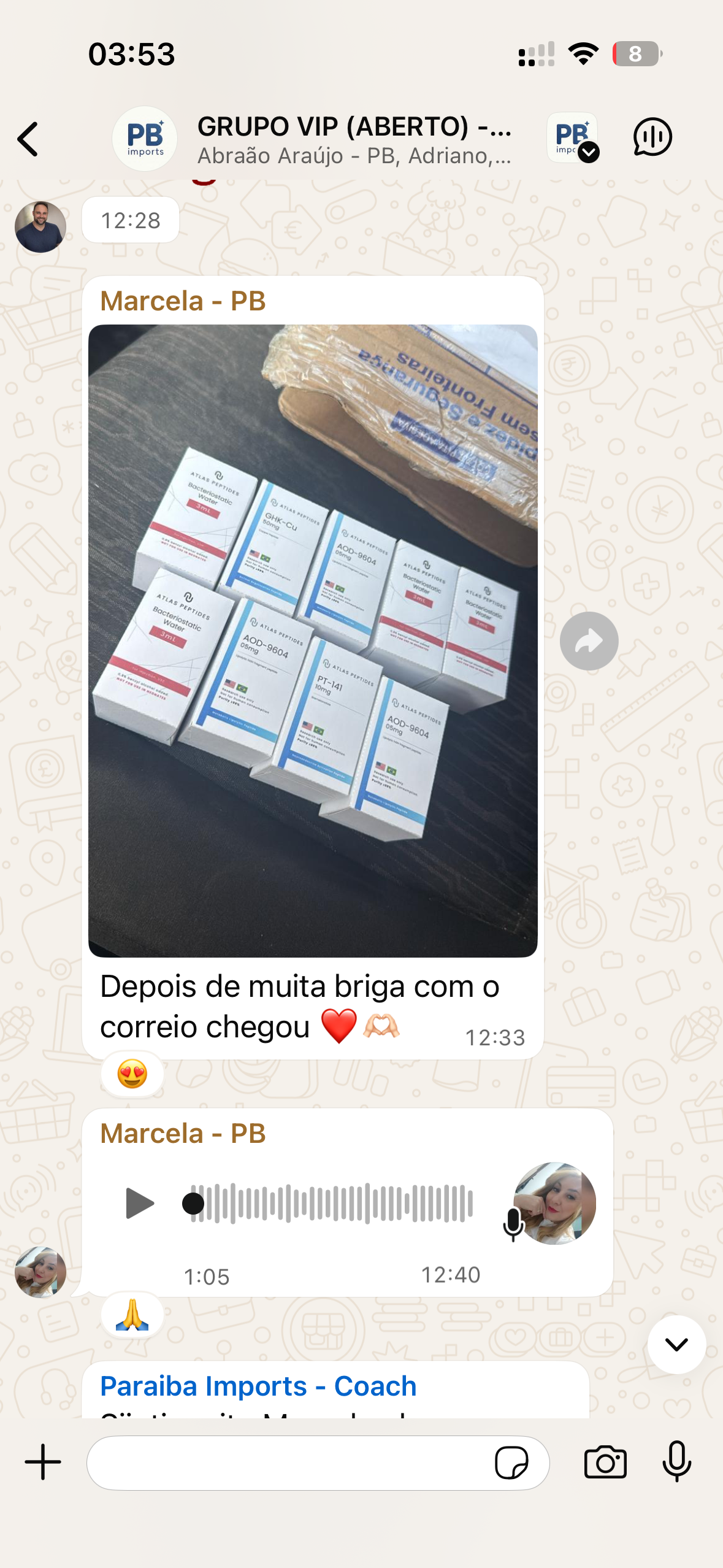
Task: Open the profile of the 12:28 sender
Action: 40,227
